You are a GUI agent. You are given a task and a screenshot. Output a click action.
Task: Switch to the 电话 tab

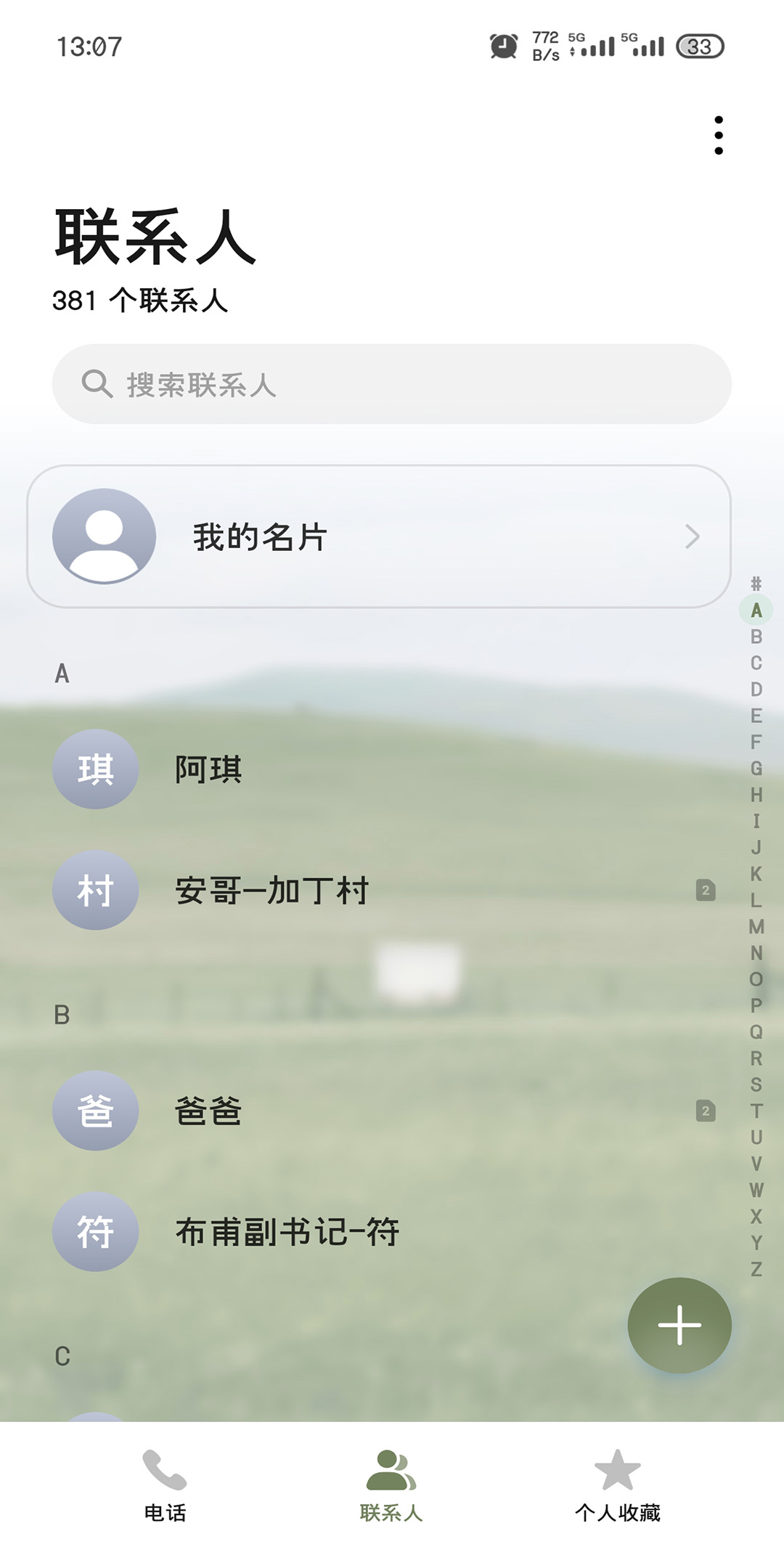tap(165, 1485)
